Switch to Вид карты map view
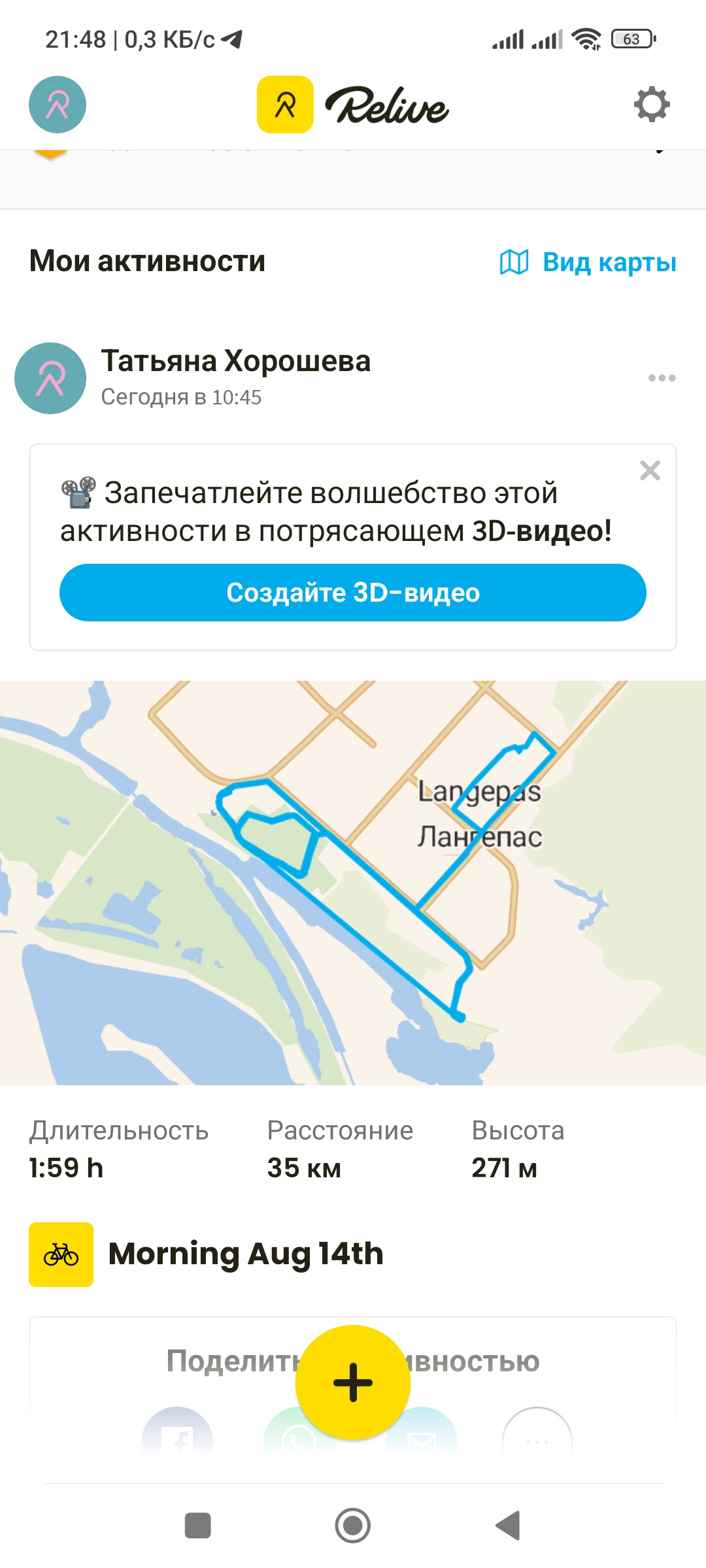Viewport: 706px width, 1568px height. pos(588,262)
